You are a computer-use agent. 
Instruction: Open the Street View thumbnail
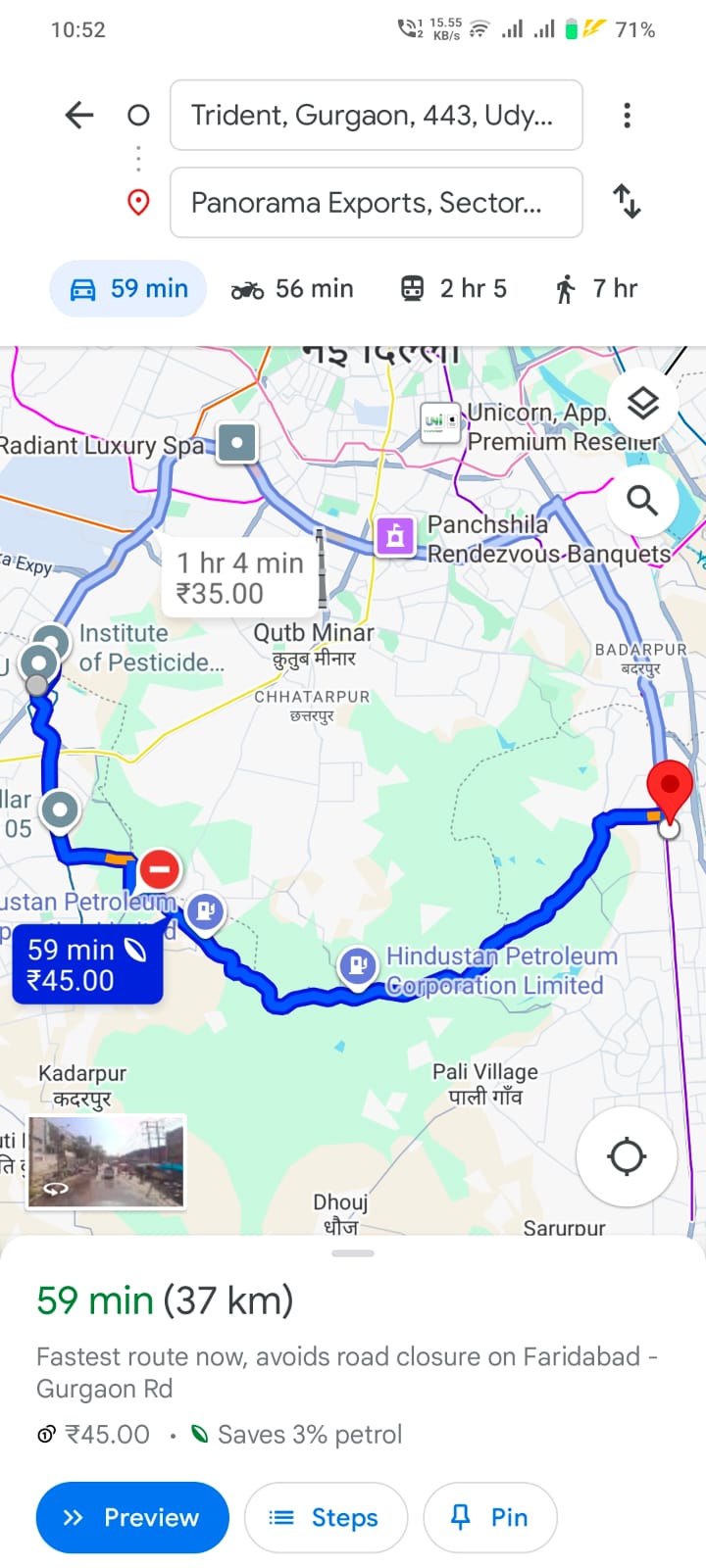tap(106, 1161)
